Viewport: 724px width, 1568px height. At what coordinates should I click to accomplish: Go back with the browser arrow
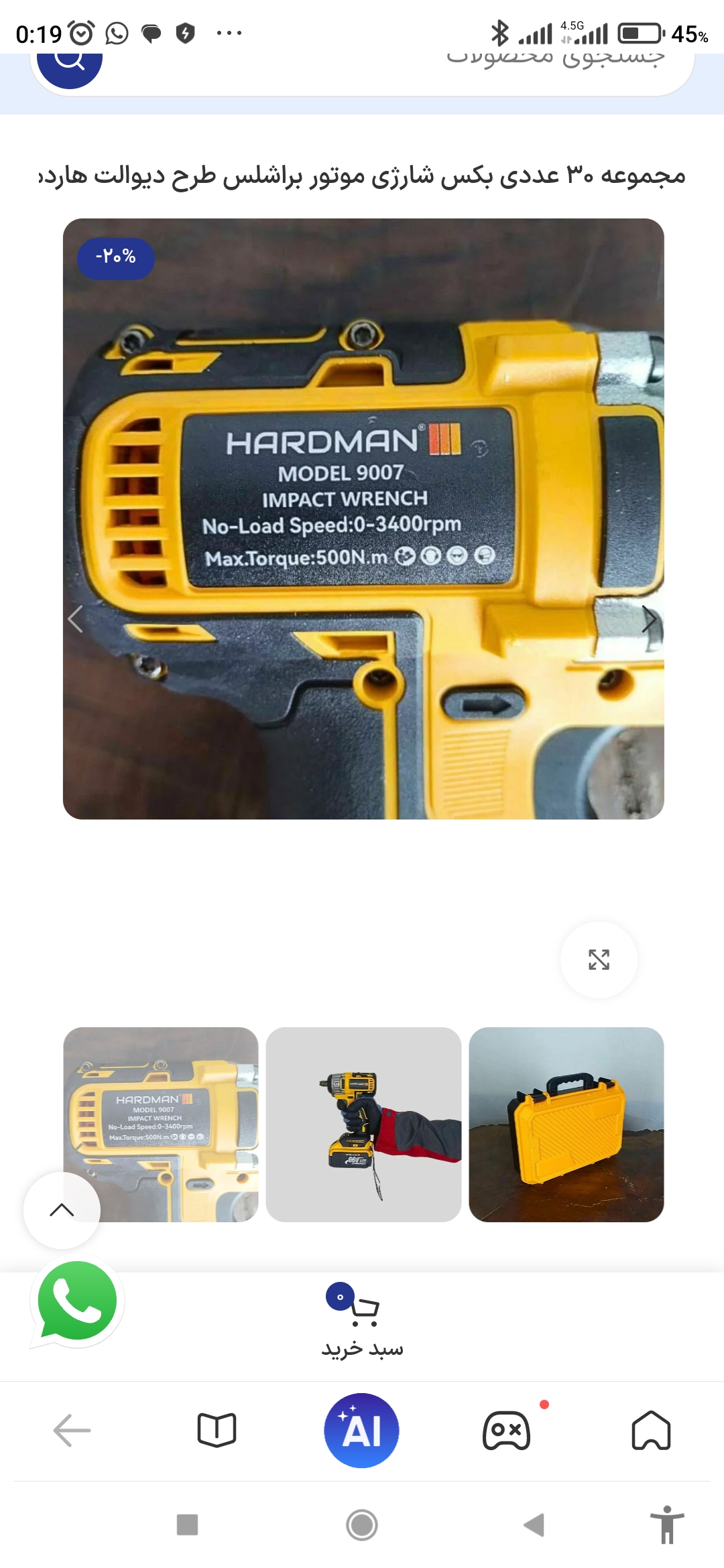pos(72,1430)
